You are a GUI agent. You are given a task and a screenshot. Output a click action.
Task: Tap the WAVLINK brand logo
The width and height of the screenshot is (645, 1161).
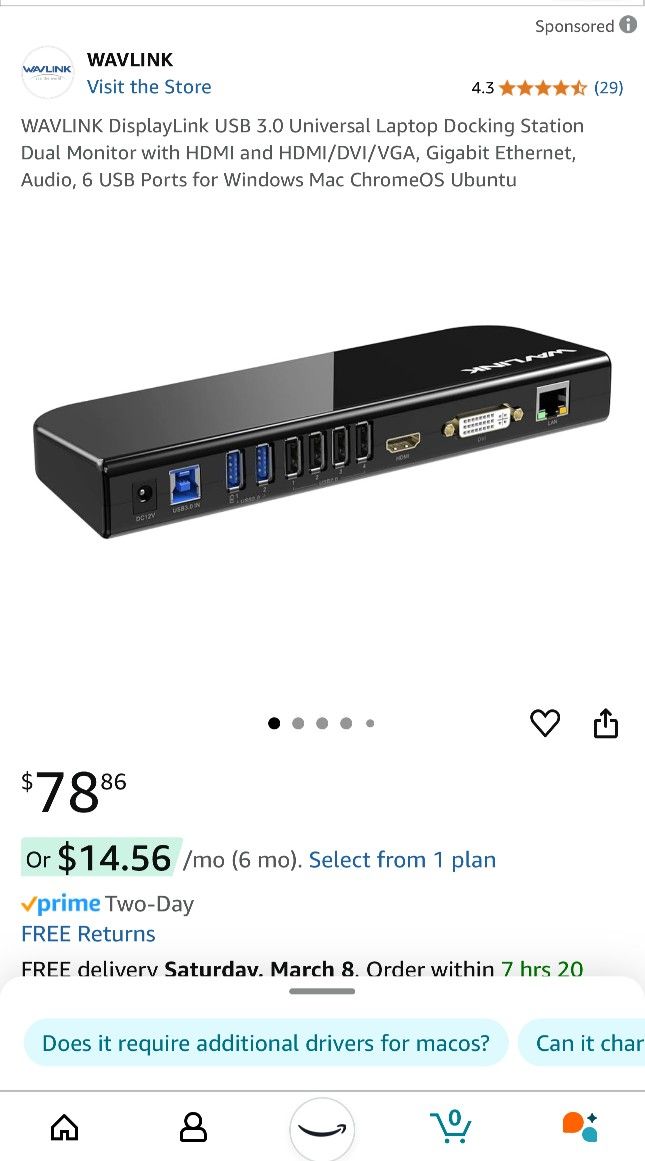pyautogui.click(x=47, y=72)
